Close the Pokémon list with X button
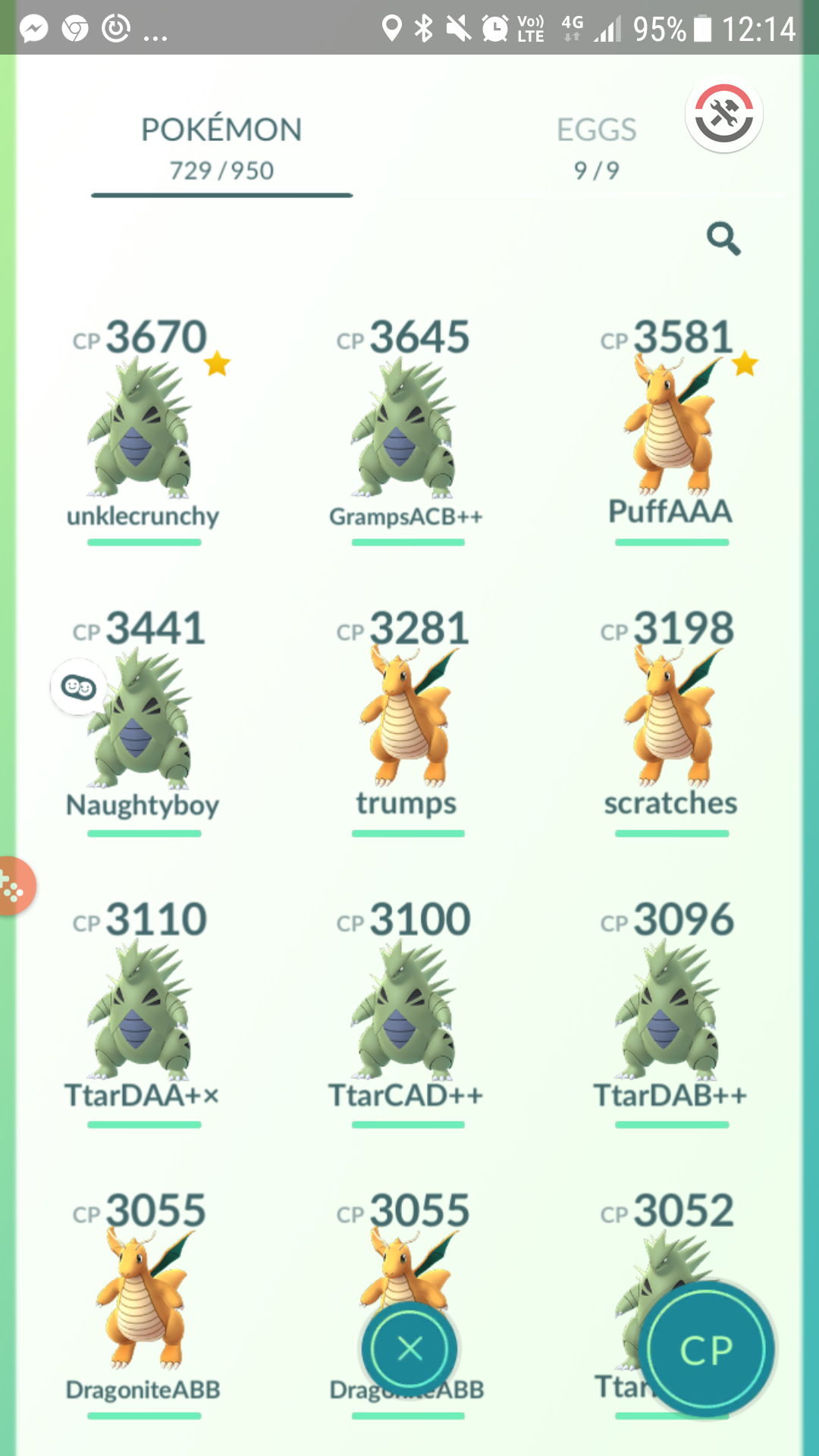 click(409, 1349)
